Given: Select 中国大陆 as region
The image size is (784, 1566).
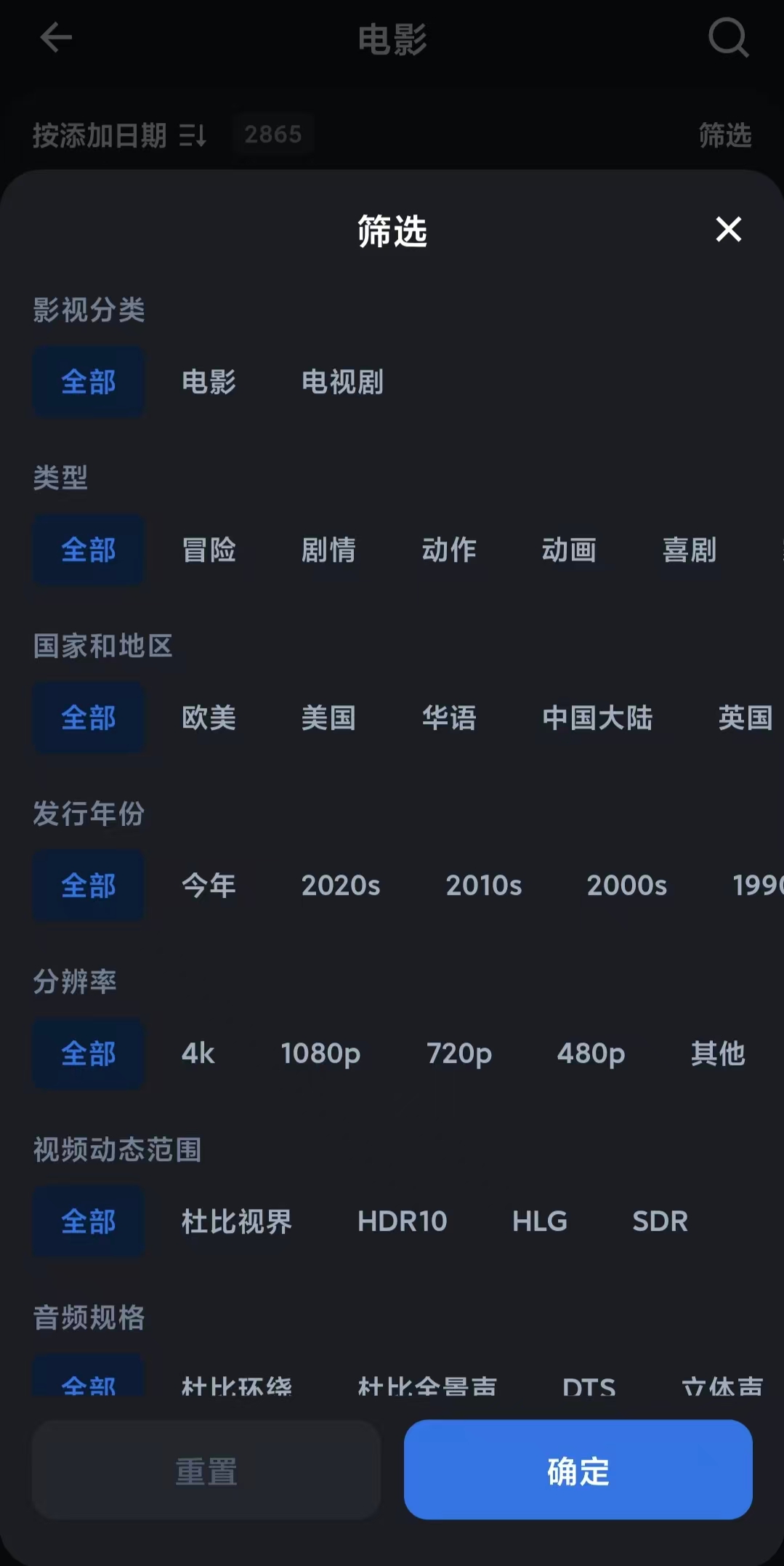Looking at the screenshot, I should [598, 718].
